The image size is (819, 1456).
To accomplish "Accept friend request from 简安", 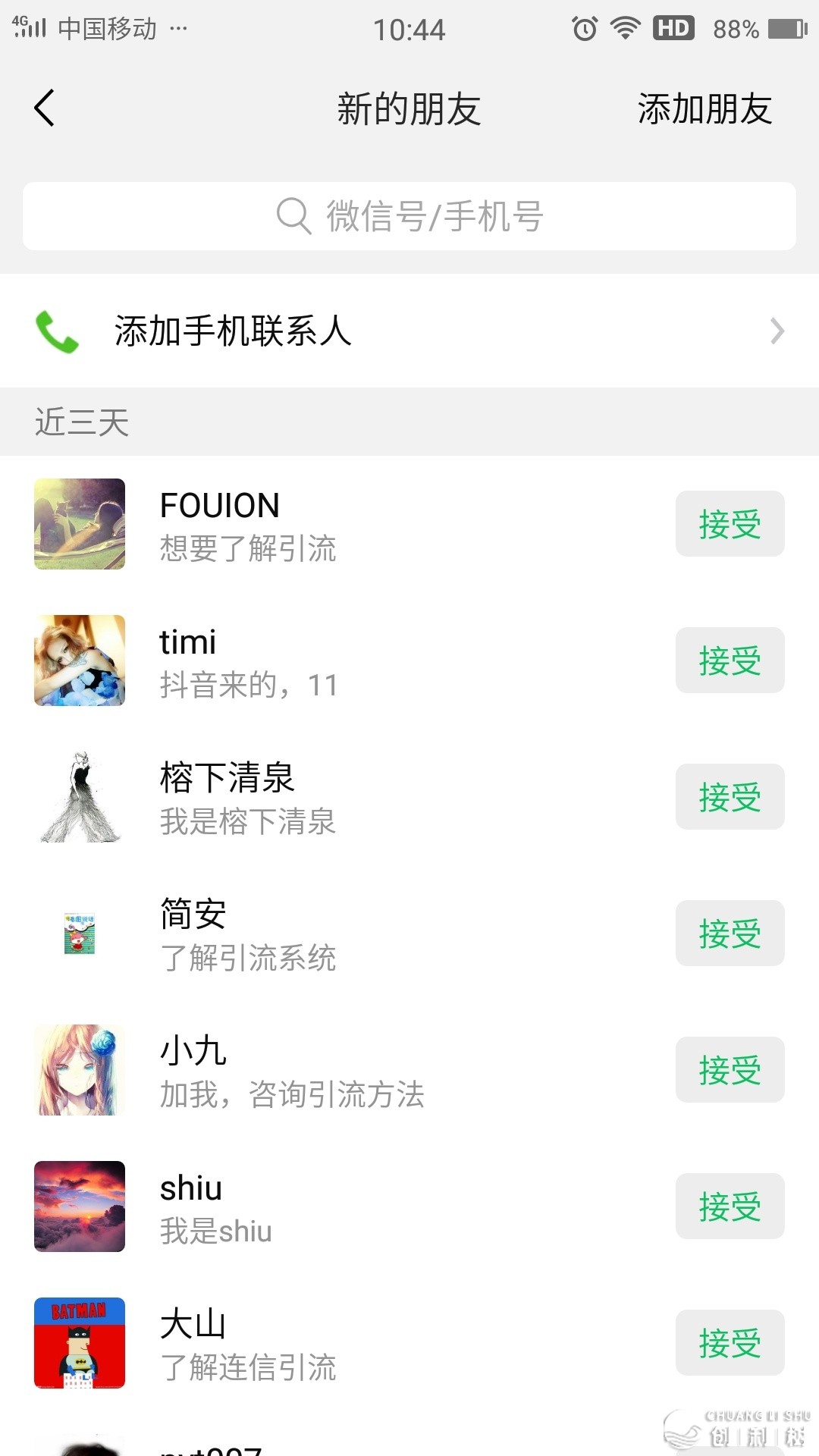I will 730,934.
